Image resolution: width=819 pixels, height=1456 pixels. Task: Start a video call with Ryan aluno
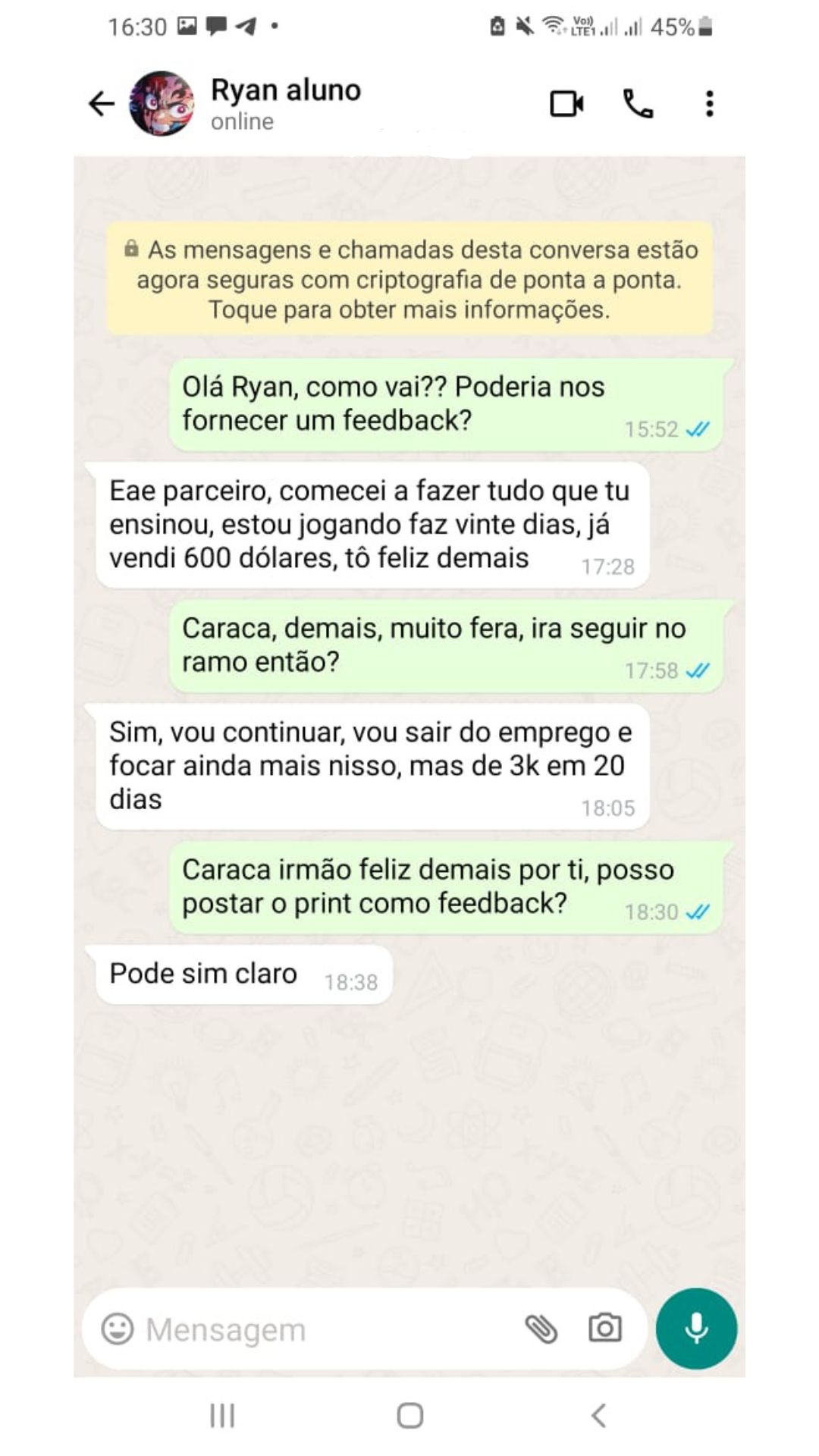point(566,104)
